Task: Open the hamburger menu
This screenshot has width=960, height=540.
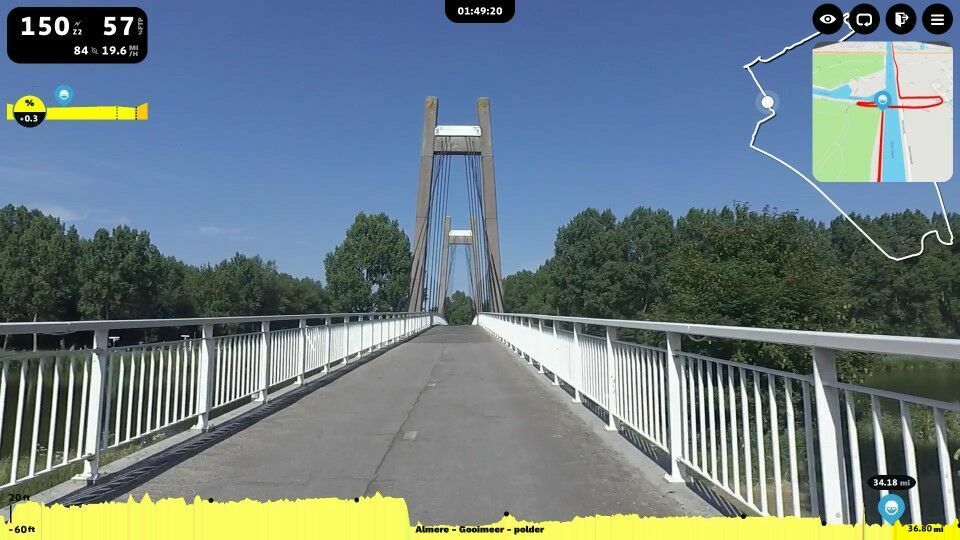Action: tap(937, 19)
